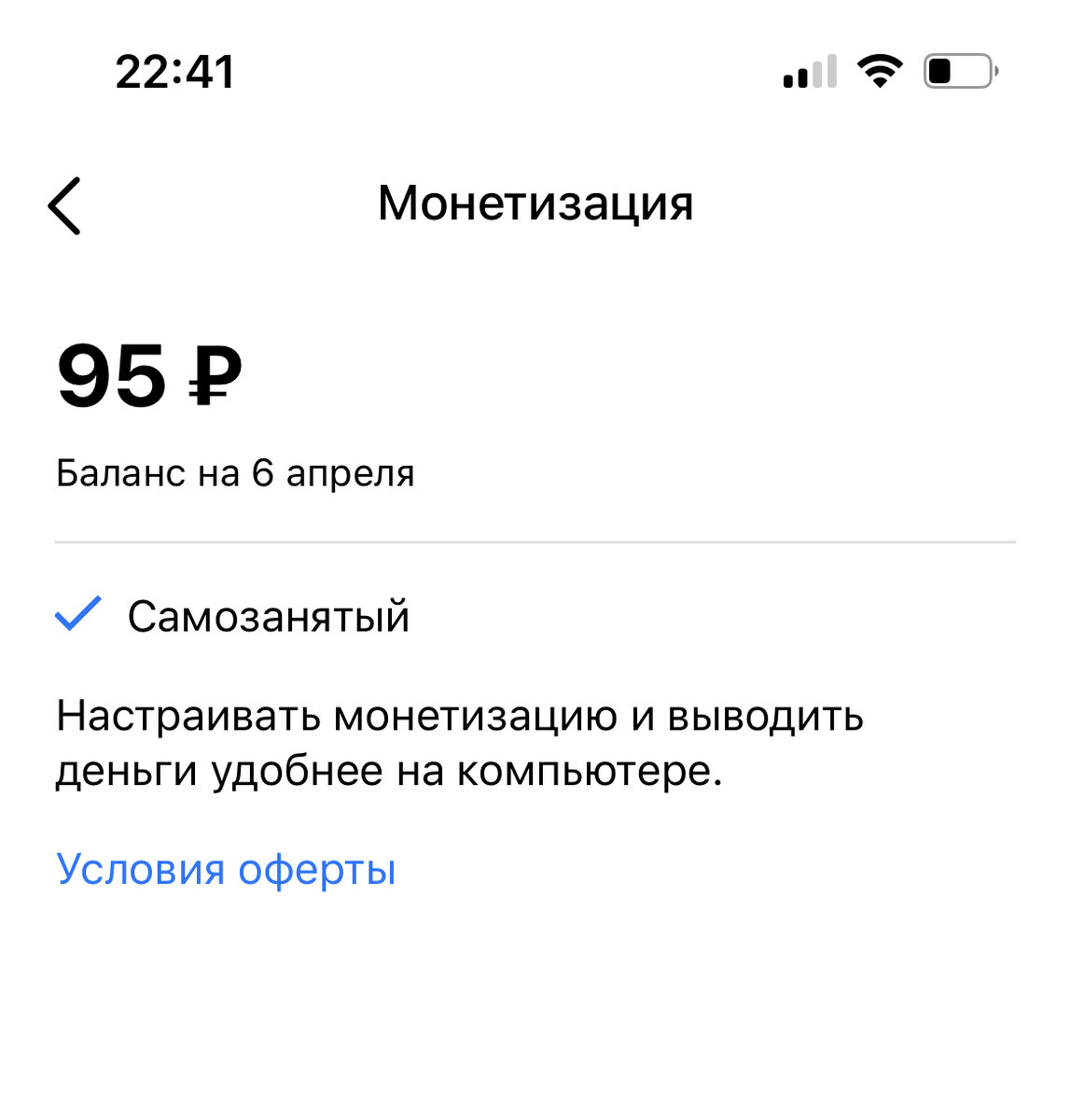Image resolution: width=1071 pixels, height=1120 pixels.
Task: Tap the clock showing 22:41
Action: tap(174, 72)
